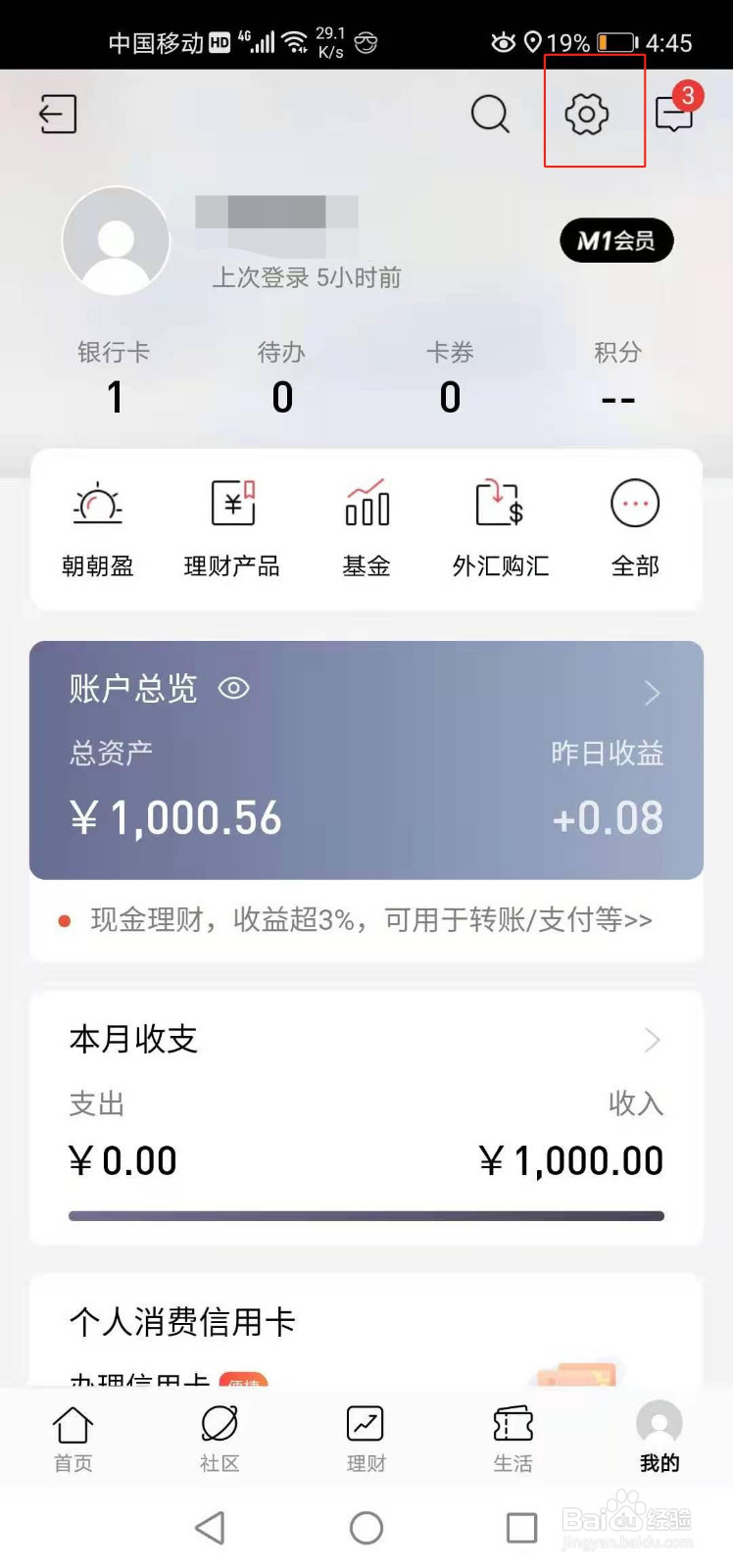Hide account balance with eye icon
Screen dimensions: 733x1568
coord(233,689)
